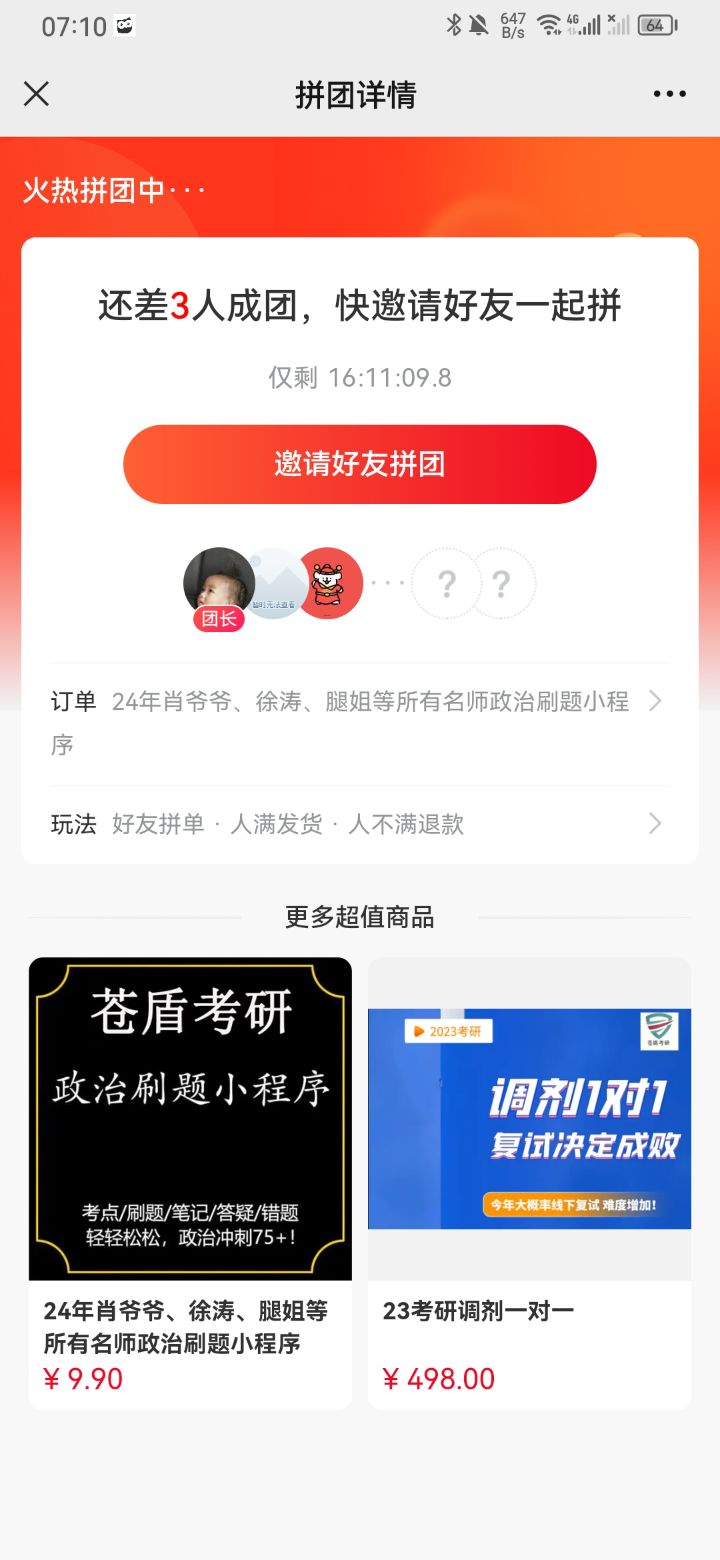Open the 23考研调剂一对一 product card
This screenshot has height=1560, width=720.
529,1180
